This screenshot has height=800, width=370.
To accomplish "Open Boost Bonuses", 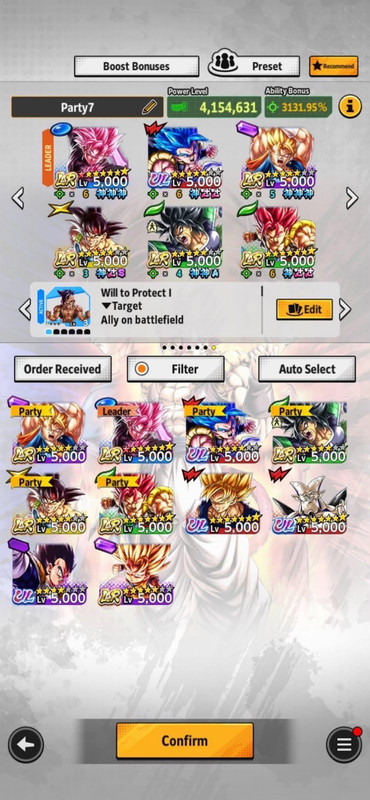I will (x=136, y=66).
